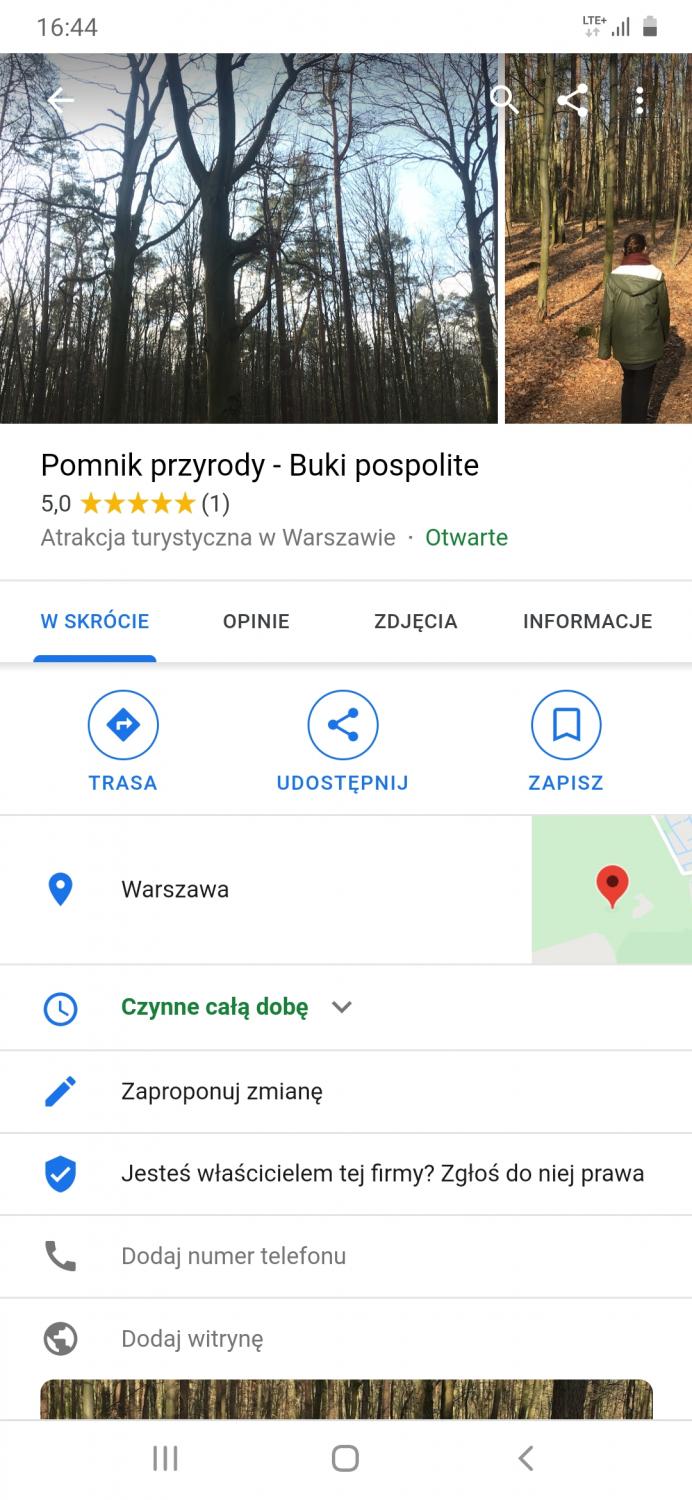Screen dimensions: 692x1500
Task: Switch to the Opinie tab
Action: tap(256, 621)
